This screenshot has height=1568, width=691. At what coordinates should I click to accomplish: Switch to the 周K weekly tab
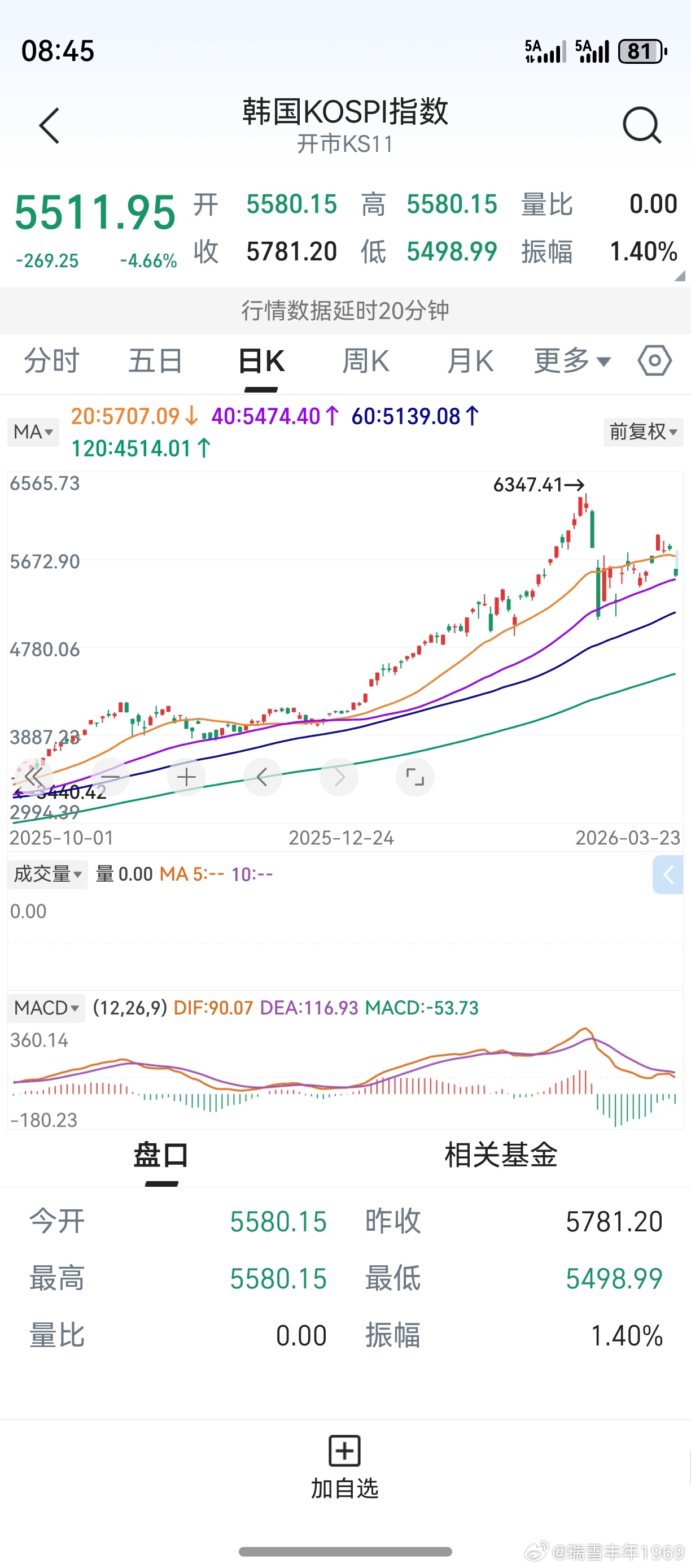tap(365, 360)
